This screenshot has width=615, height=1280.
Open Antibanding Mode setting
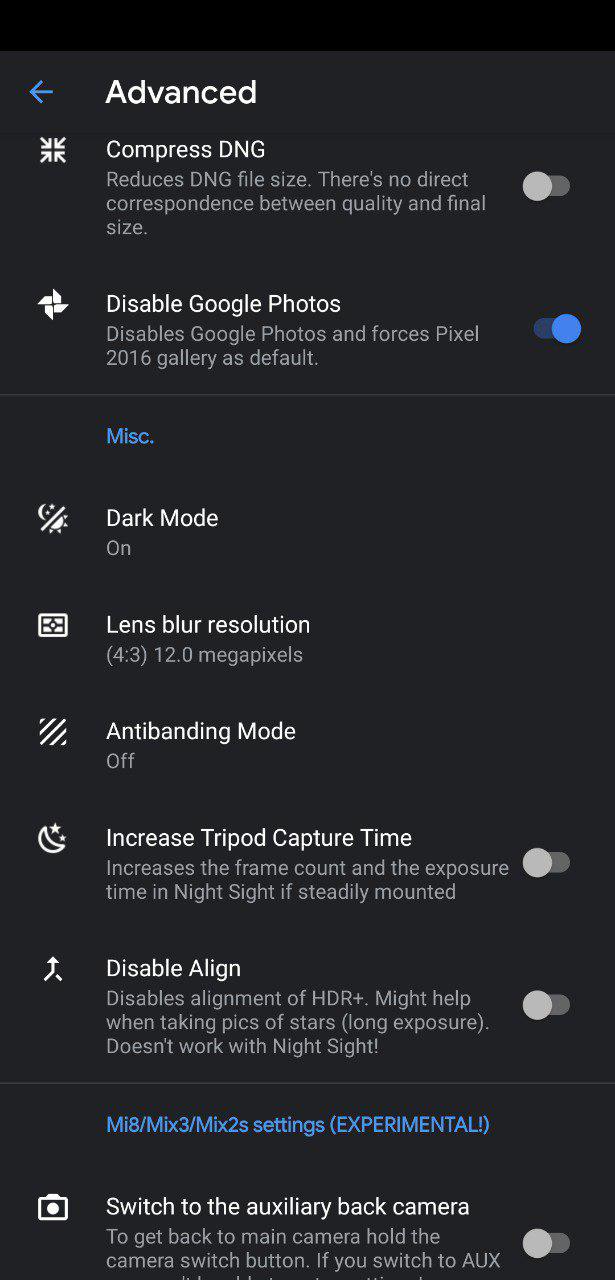(200, 745)
